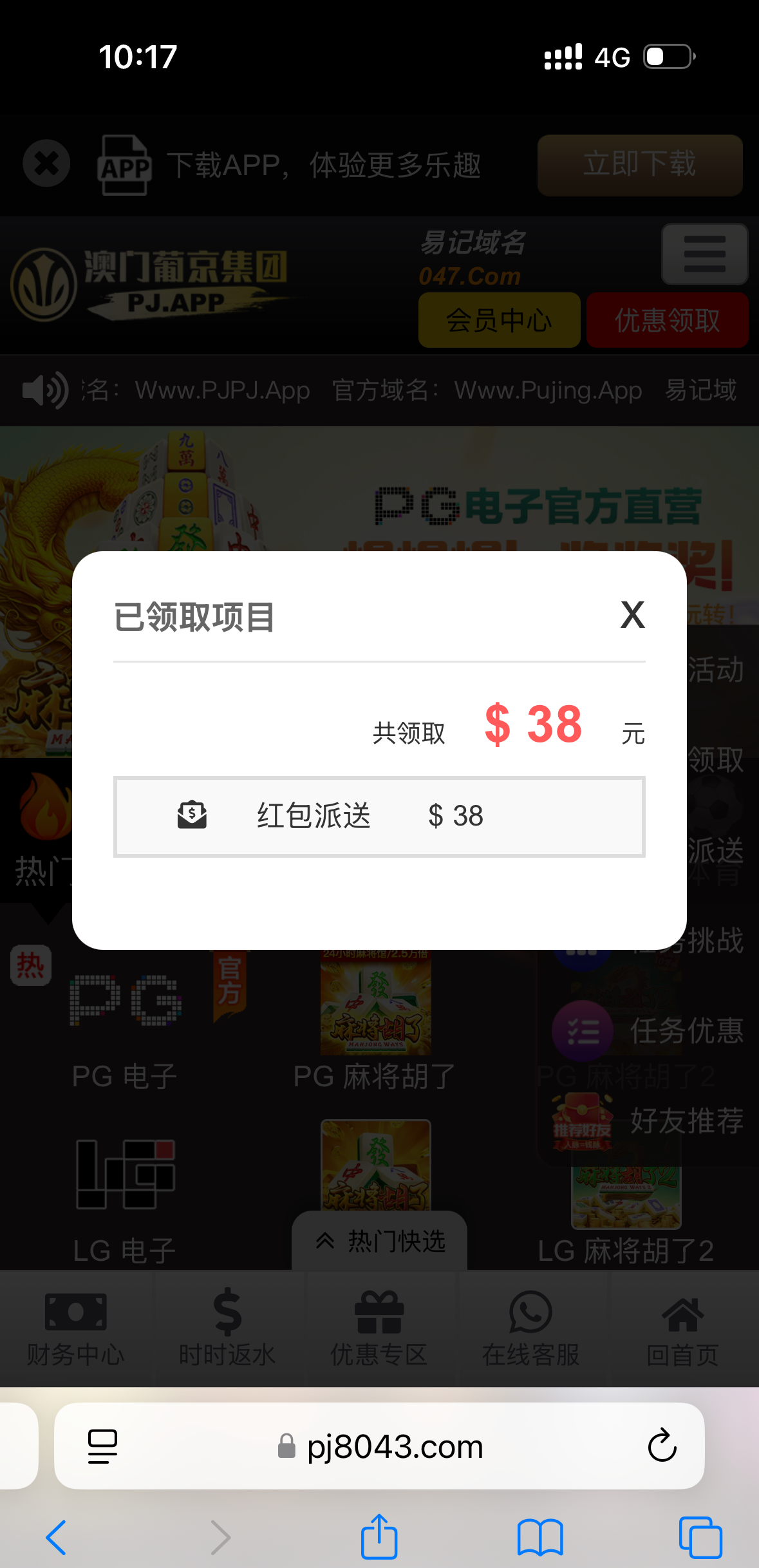Open the 红包派送 $38 row
Image resolution: width=759 pixels, height=1568 pixels.
click(379, 817)
